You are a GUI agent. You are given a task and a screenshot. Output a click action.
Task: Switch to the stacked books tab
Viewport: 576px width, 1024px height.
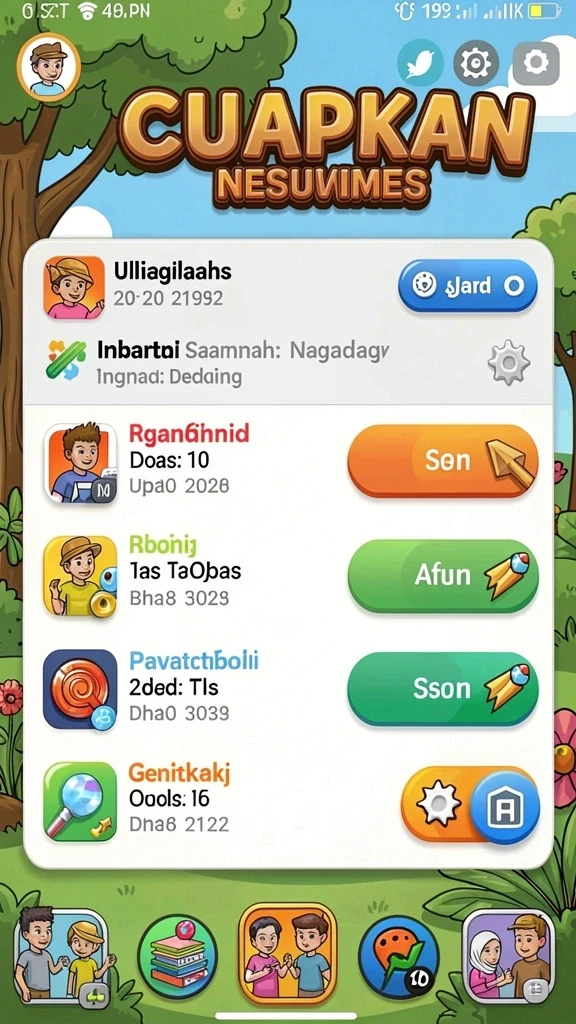pos(177,957)
